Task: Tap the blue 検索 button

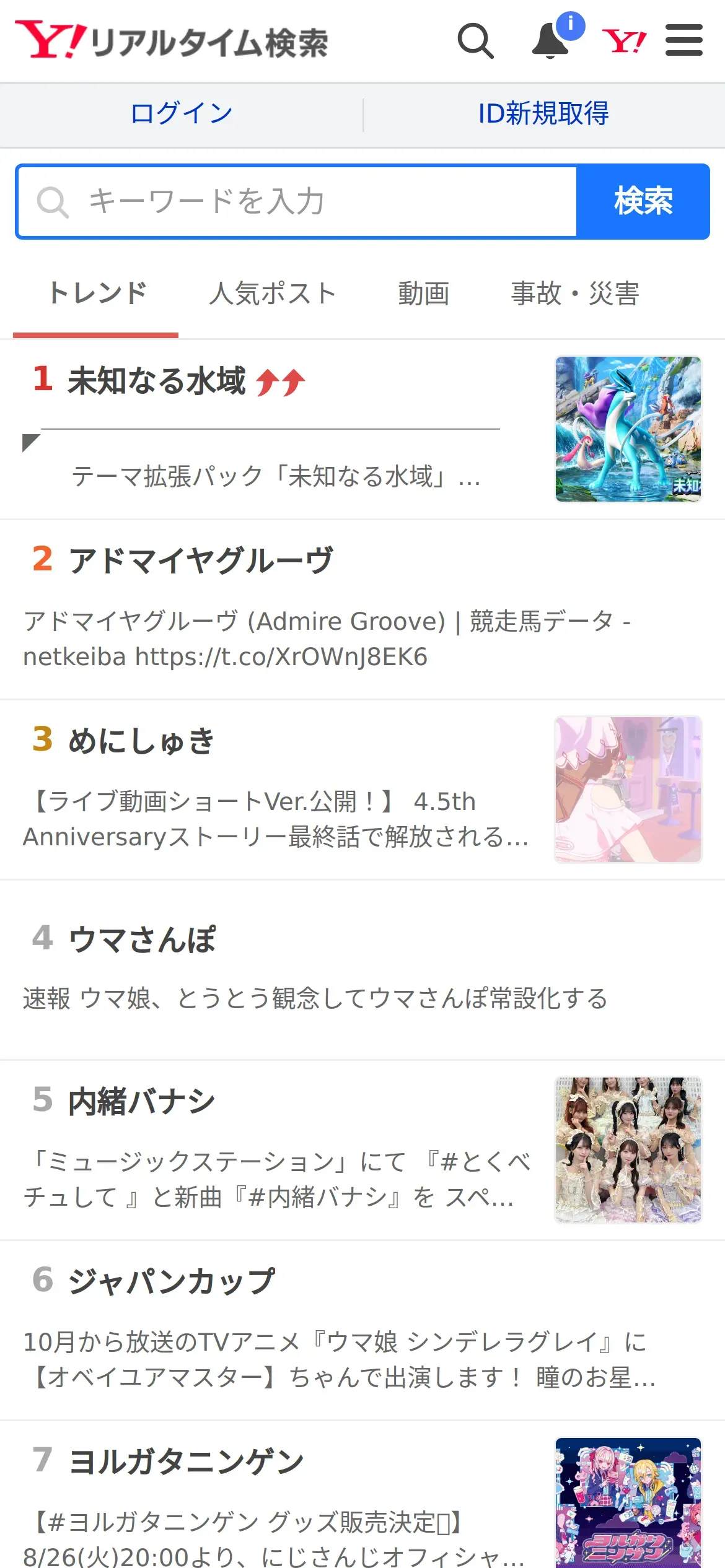Action: [x=643, y=201]
